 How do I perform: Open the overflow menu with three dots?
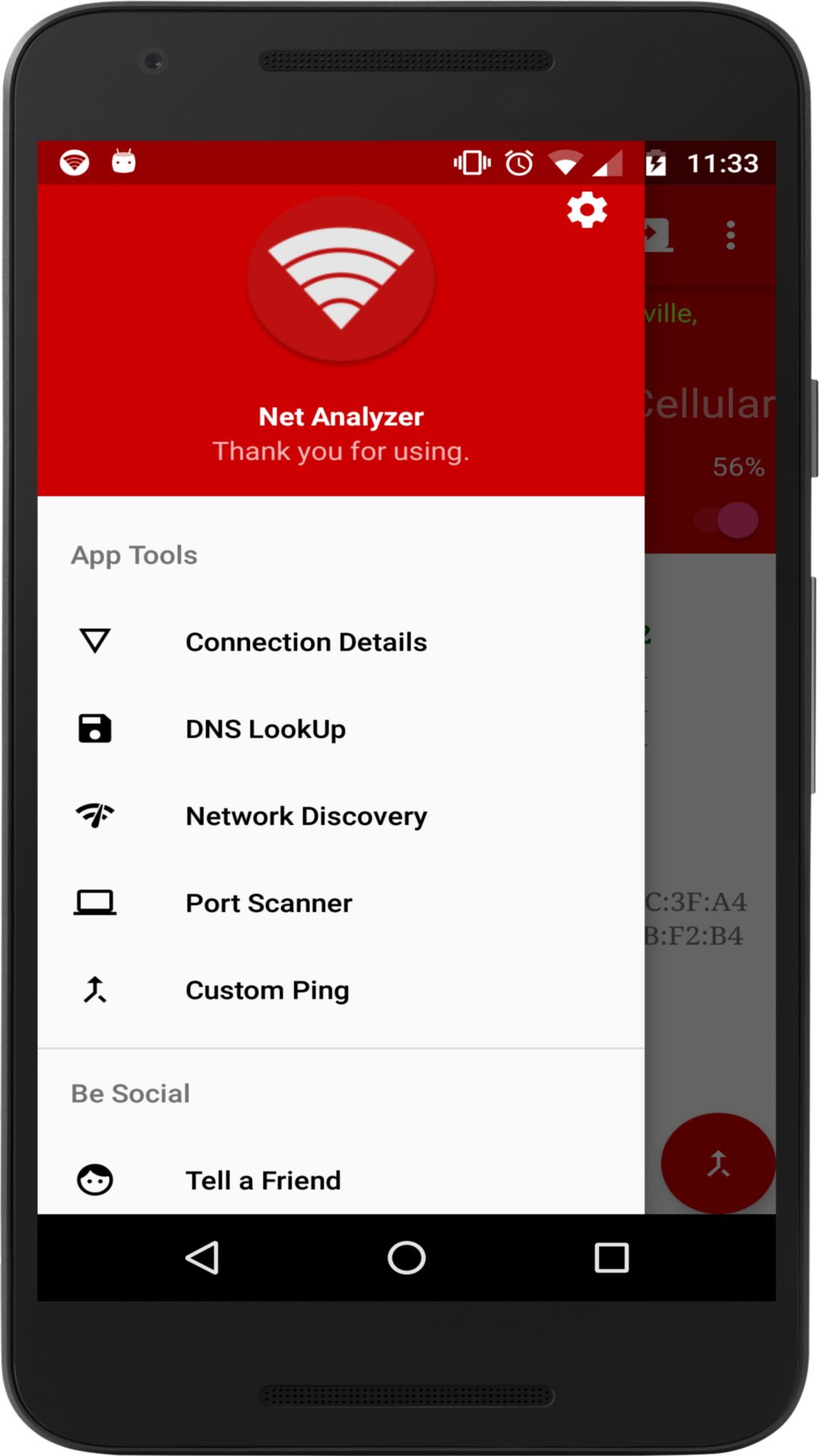click(730, 235)
